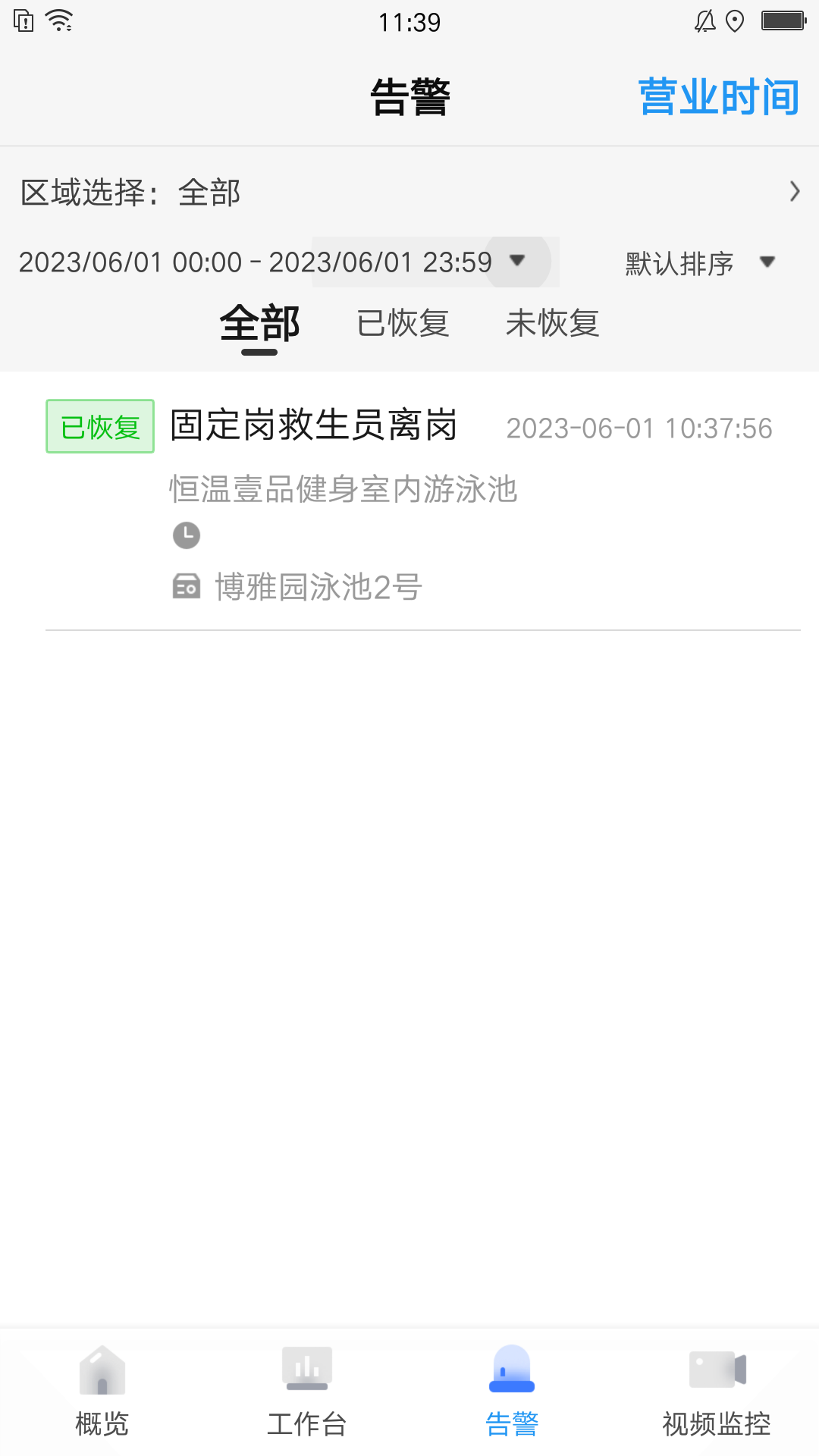Switch alert filter to 未恢复

pos(552,323)
